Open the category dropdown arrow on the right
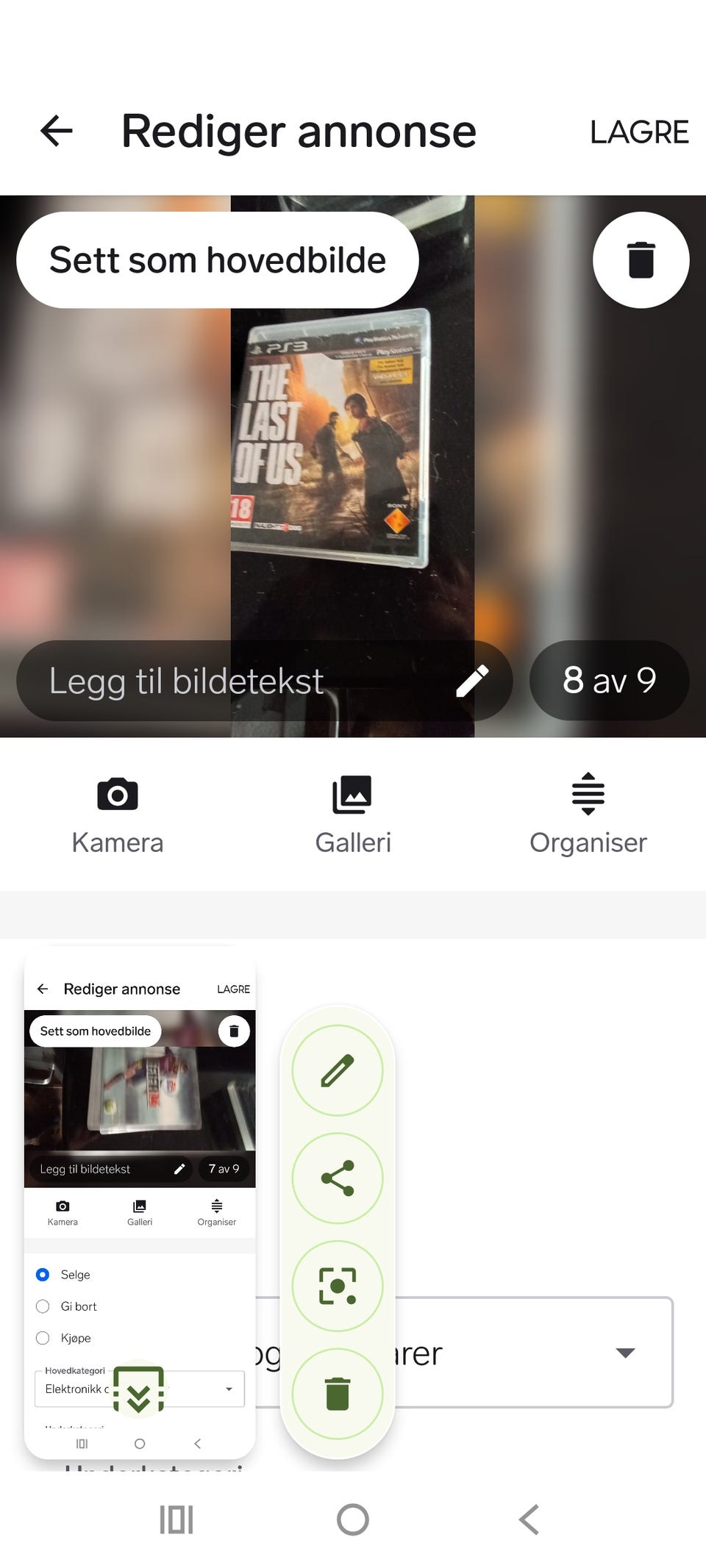 click(x=624, y=1353)
